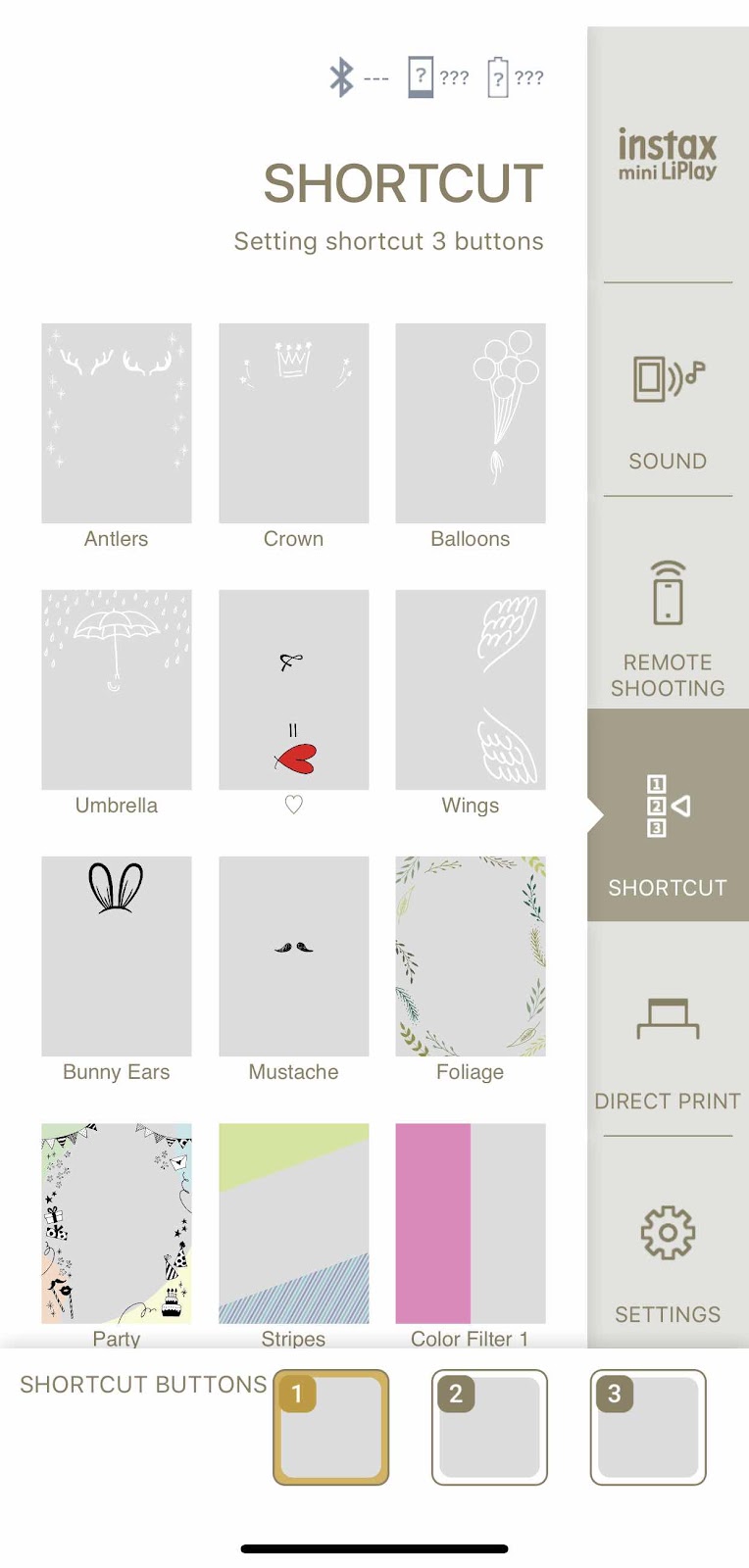Select shortcut button 3
Screen dimensions: 749x1568
tap(648, 1427)
